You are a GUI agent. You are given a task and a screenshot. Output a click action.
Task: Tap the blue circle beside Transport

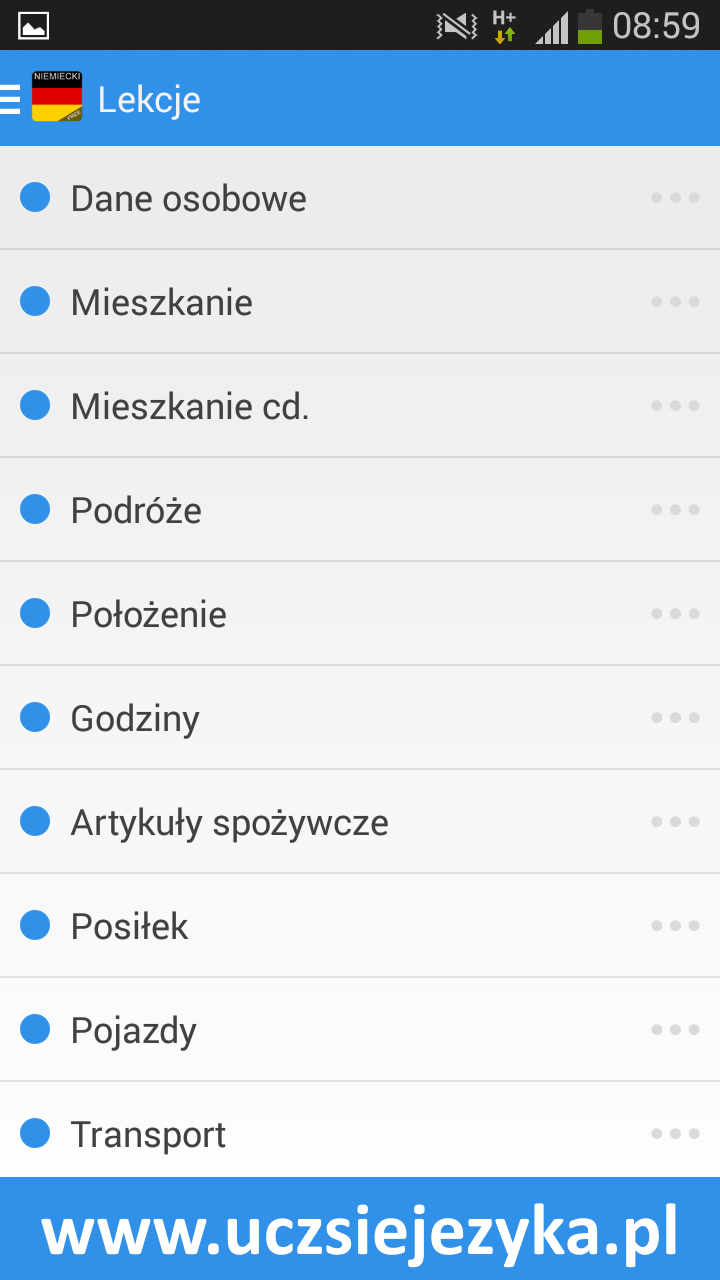[x=35, y=1133]
